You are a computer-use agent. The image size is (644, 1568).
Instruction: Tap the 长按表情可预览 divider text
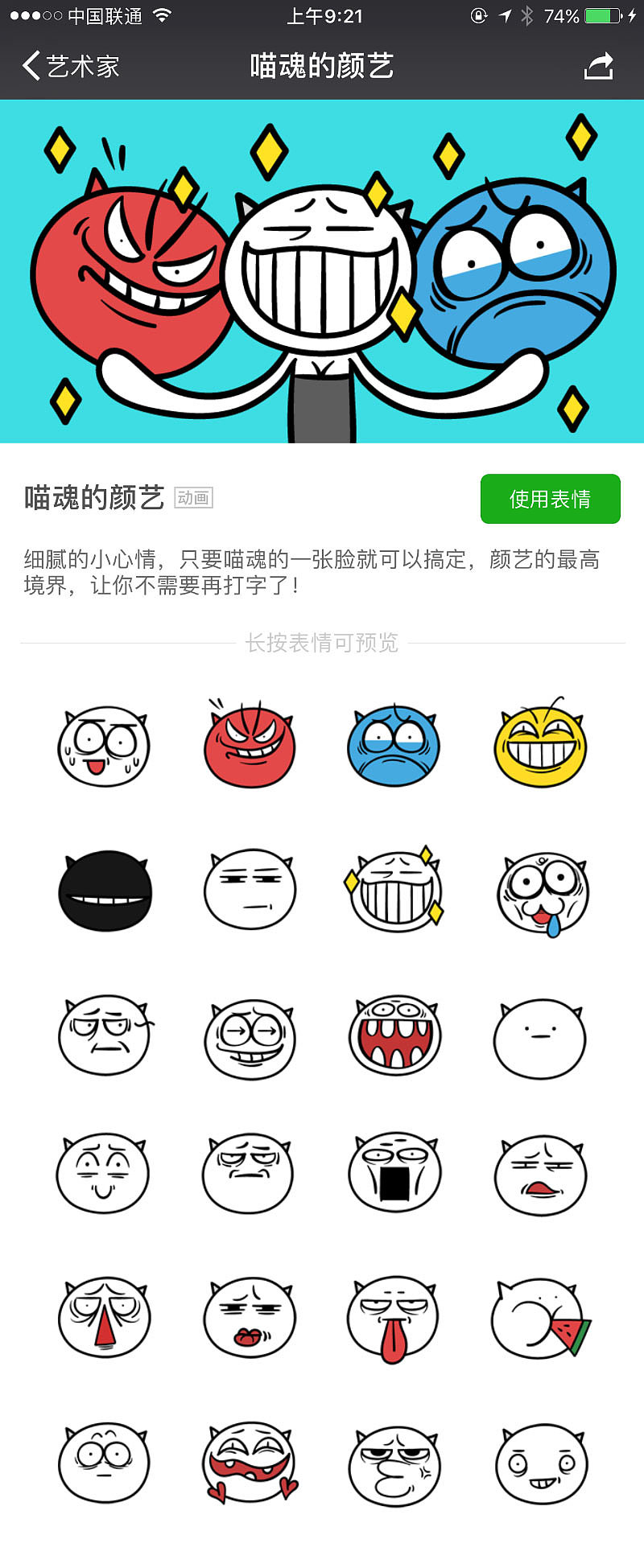point(322,643)
